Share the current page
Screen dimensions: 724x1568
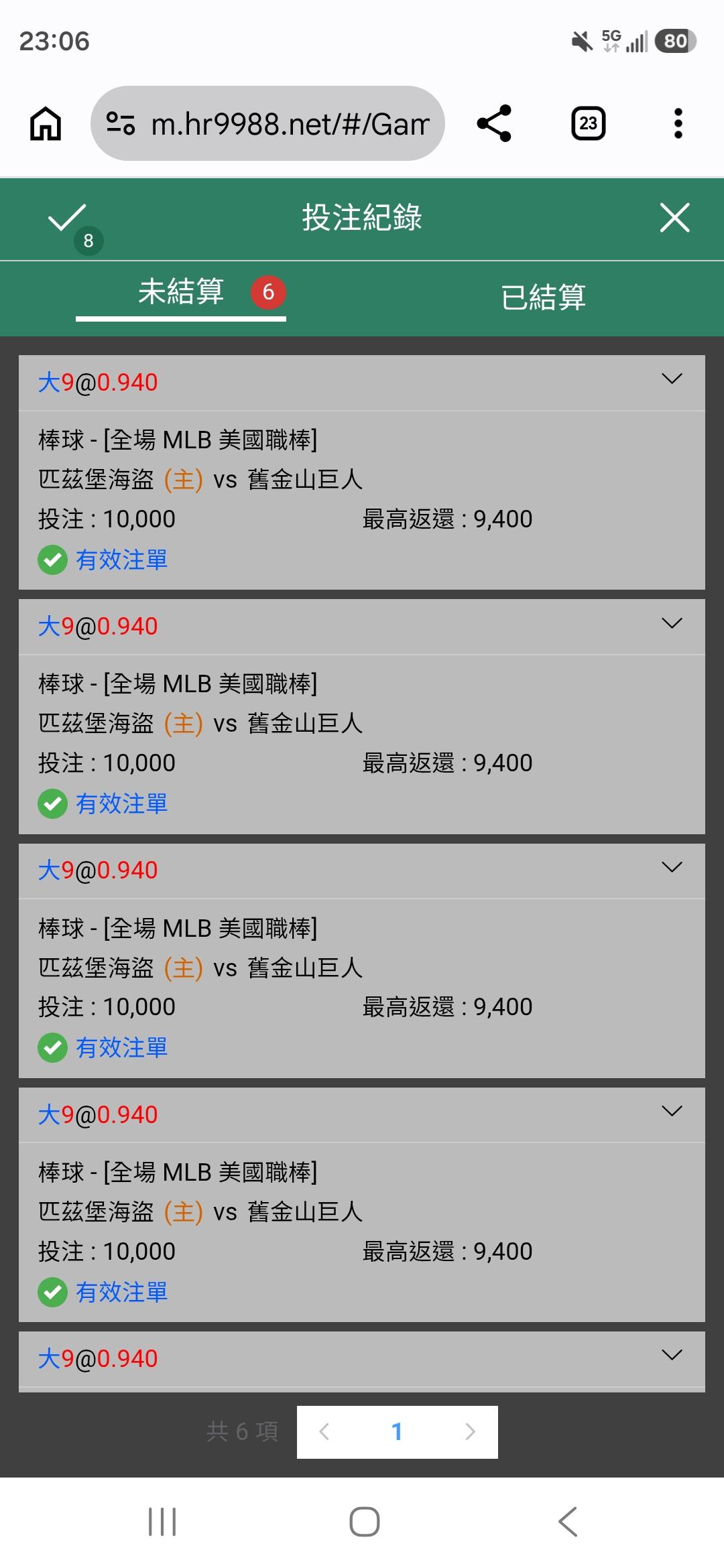494,123
